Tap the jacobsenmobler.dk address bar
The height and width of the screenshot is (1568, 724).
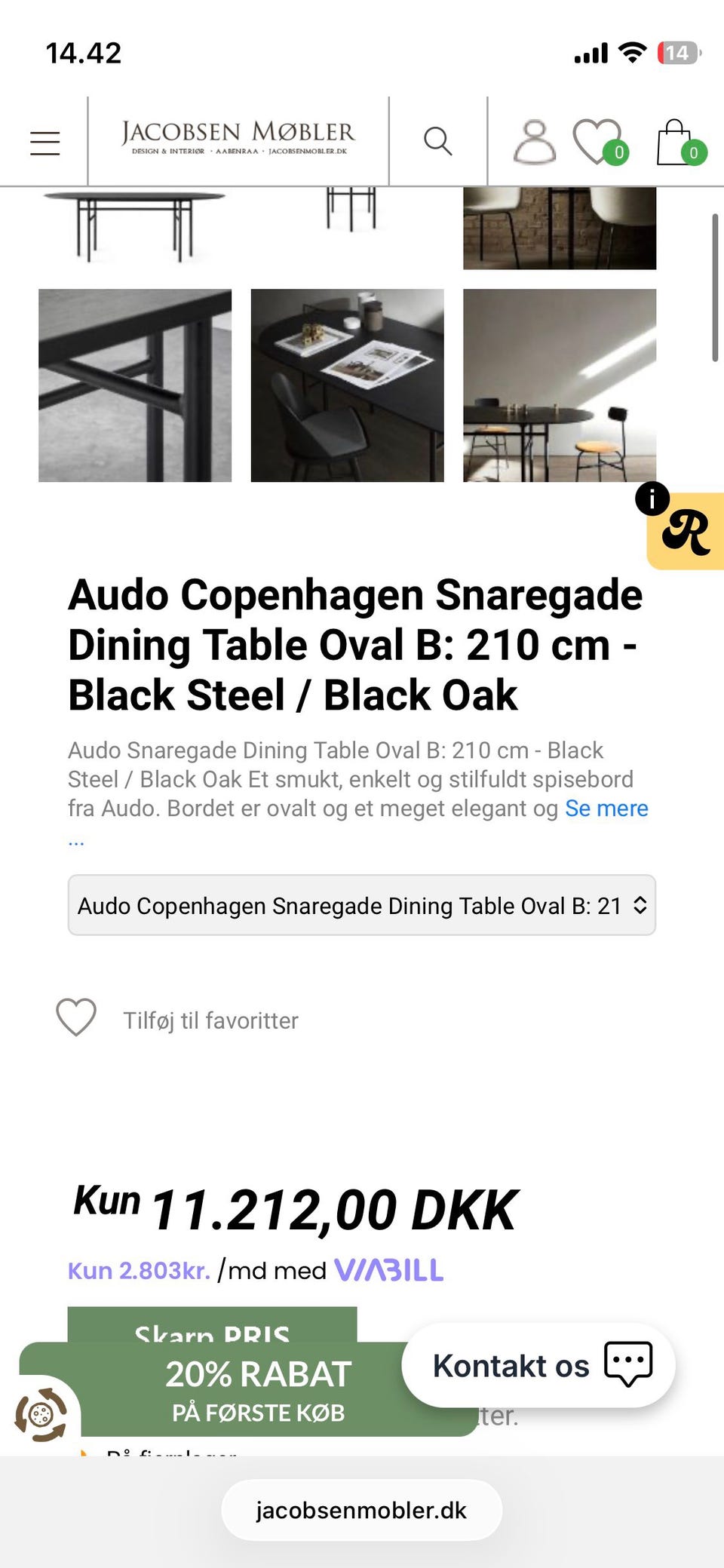click(x=361, y=1510)
